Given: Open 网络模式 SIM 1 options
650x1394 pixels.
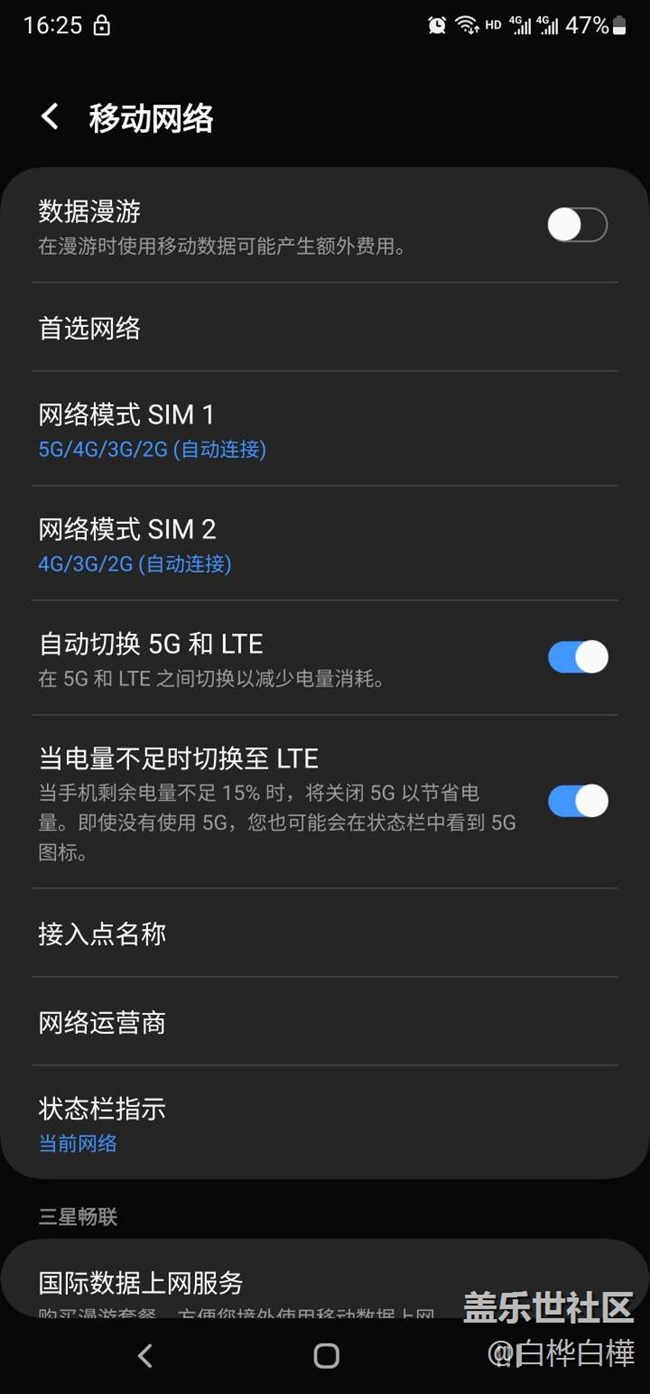Looking at the screenshot, I should [x=325, y=430].
